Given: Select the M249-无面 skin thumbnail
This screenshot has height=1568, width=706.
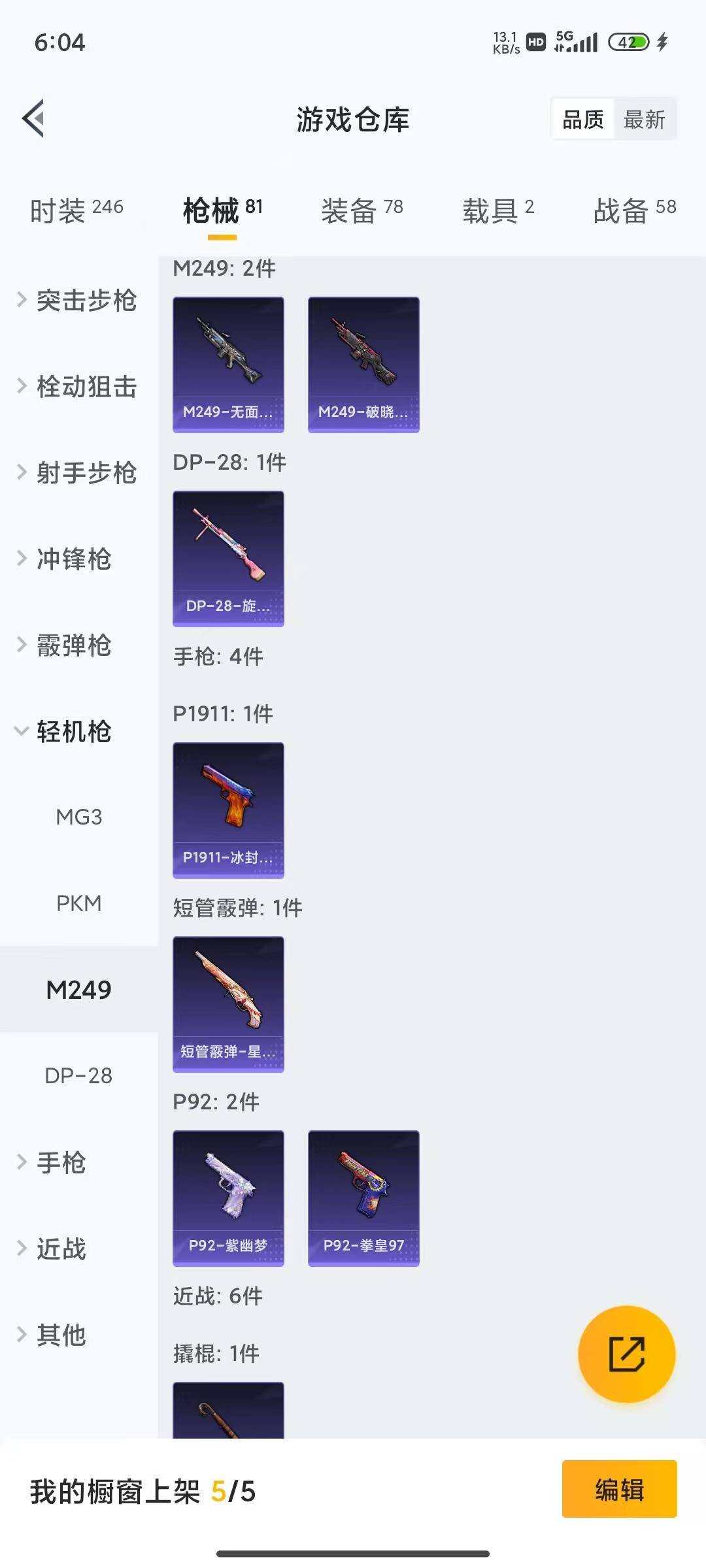Looking at the screenshot, I should 228,363.
